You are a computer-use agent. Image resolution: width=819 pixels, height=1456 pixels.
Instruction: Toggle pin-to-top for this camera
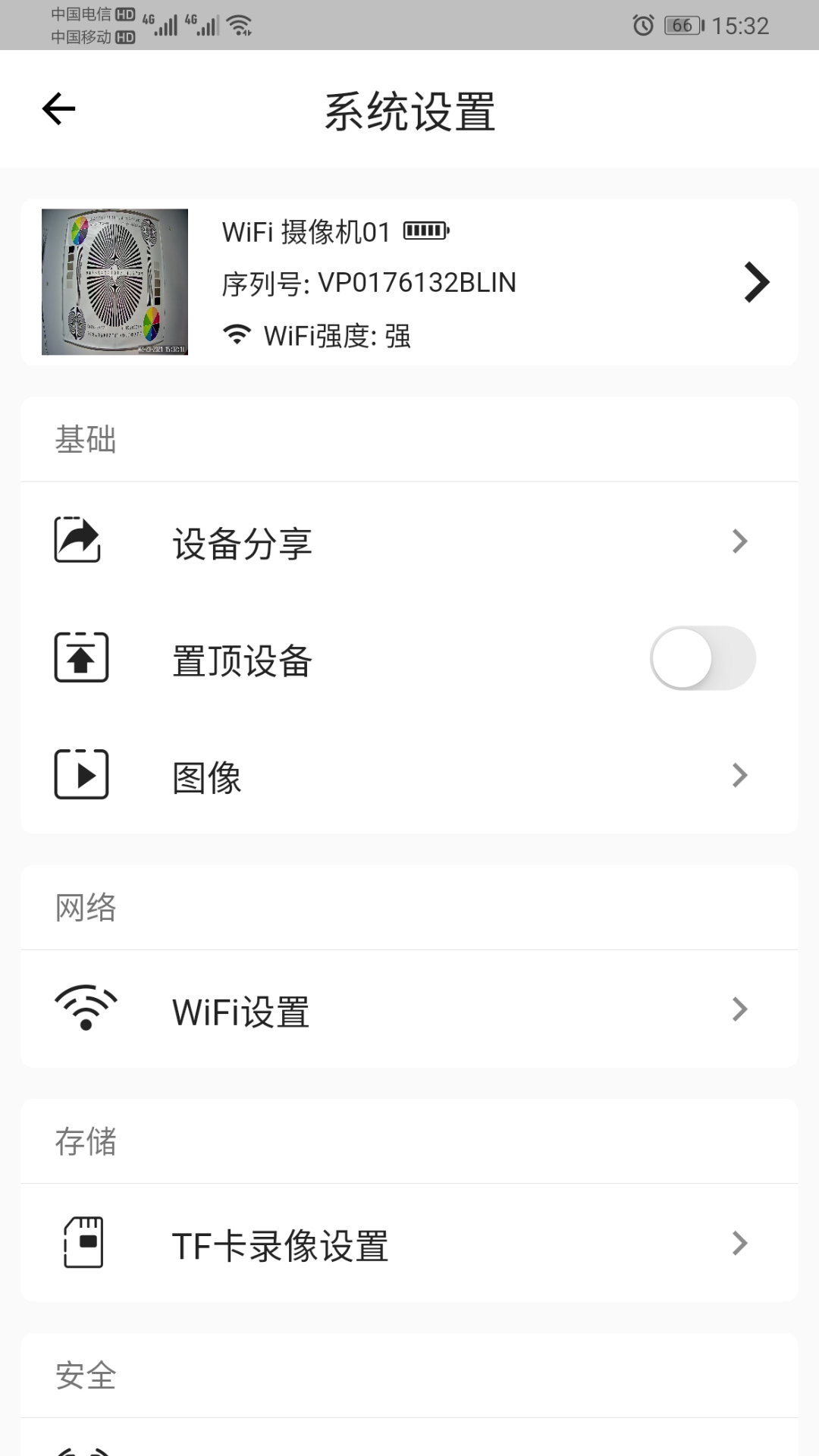point(703,658)
